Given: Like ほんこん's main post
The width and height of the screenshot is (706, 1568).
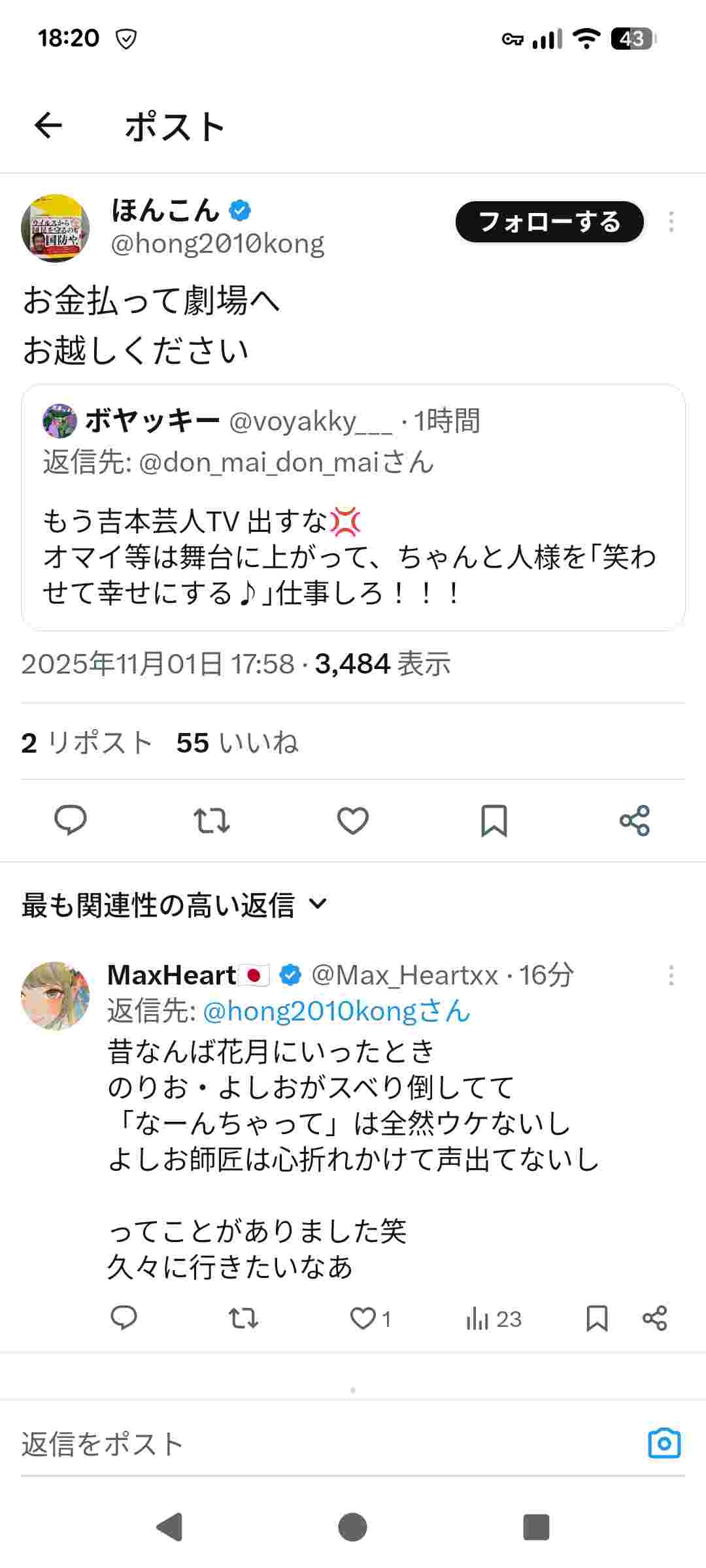Looking at the screenshot, I should [353, 820].
